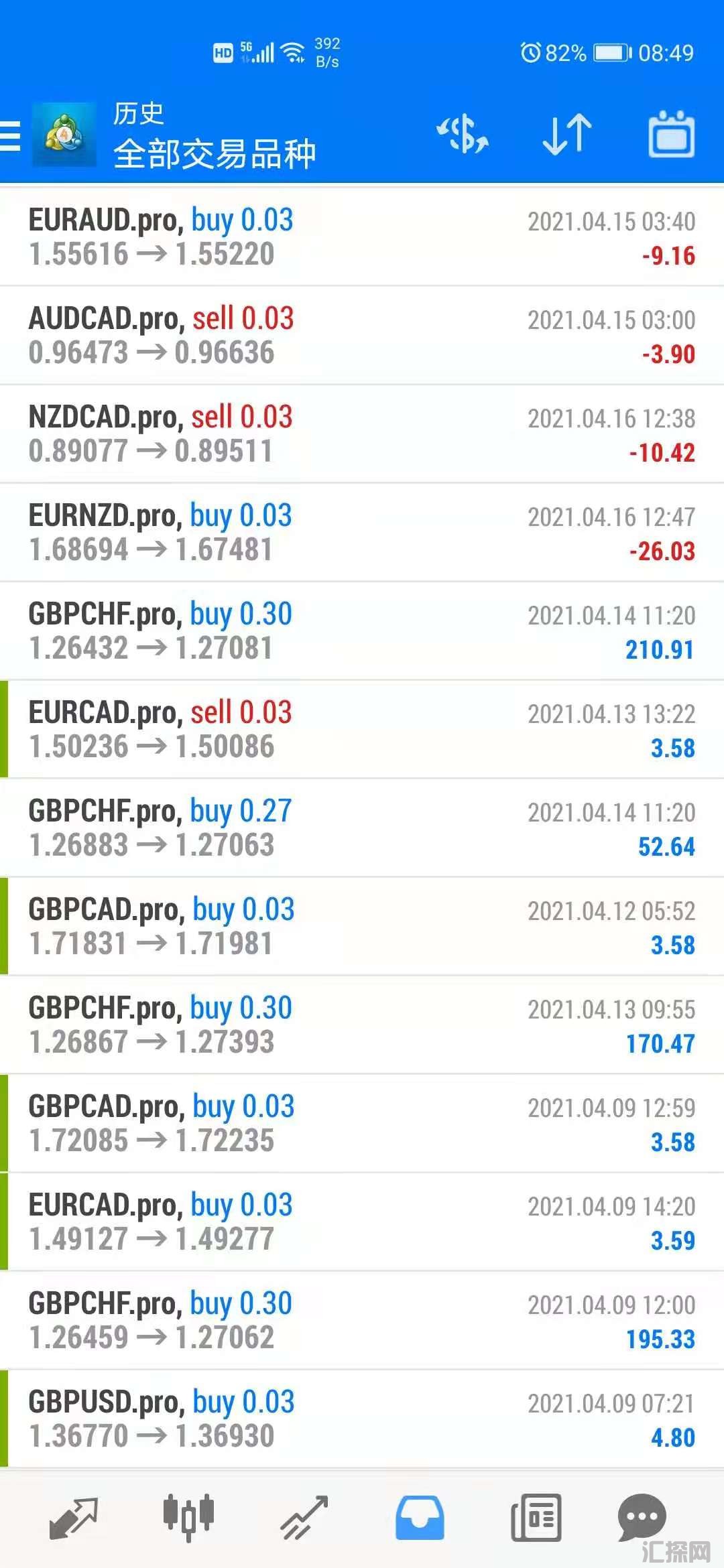The image size is (724, 1568).
Task: Expand the AUDCAD.pro sell 0.03 trade
Action: click(x=362, y=336)
